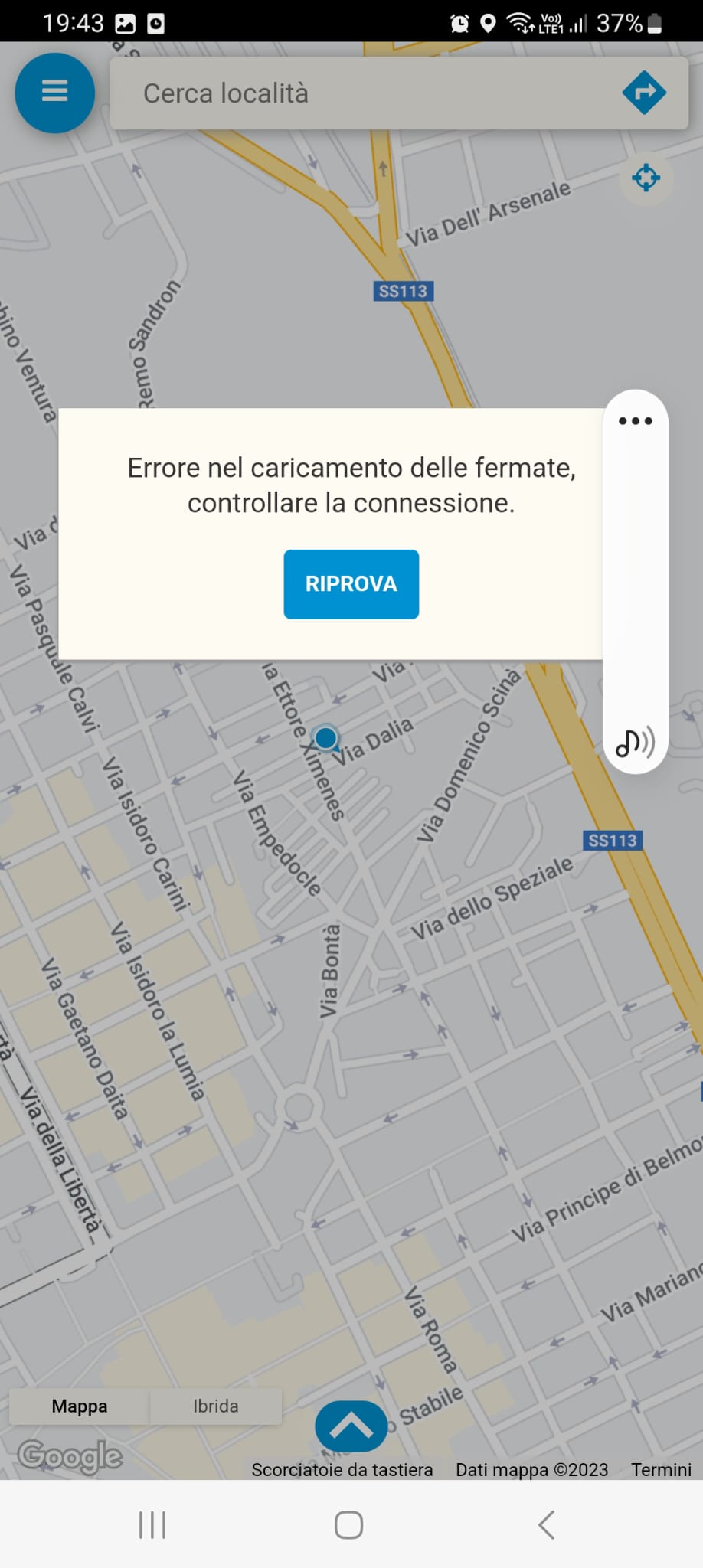This screenshot has height=1568, width=703.
Task: Open the three-dot floating panel options
Action: point(635,421)
